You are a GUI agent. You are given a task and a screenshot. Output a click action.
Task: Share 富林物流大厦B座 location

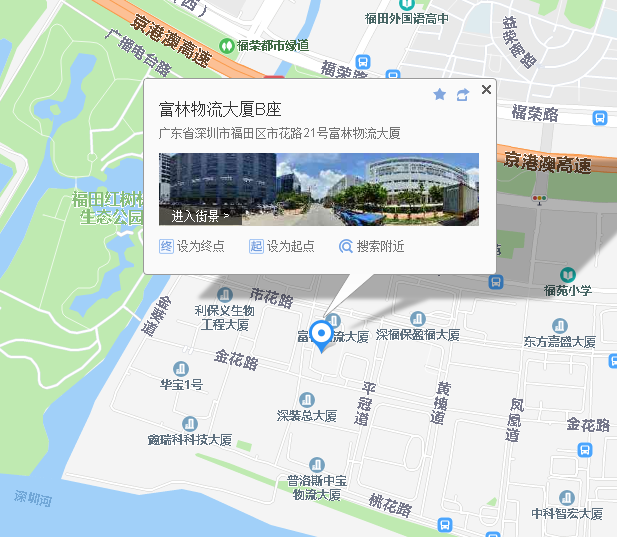[463, 94]
